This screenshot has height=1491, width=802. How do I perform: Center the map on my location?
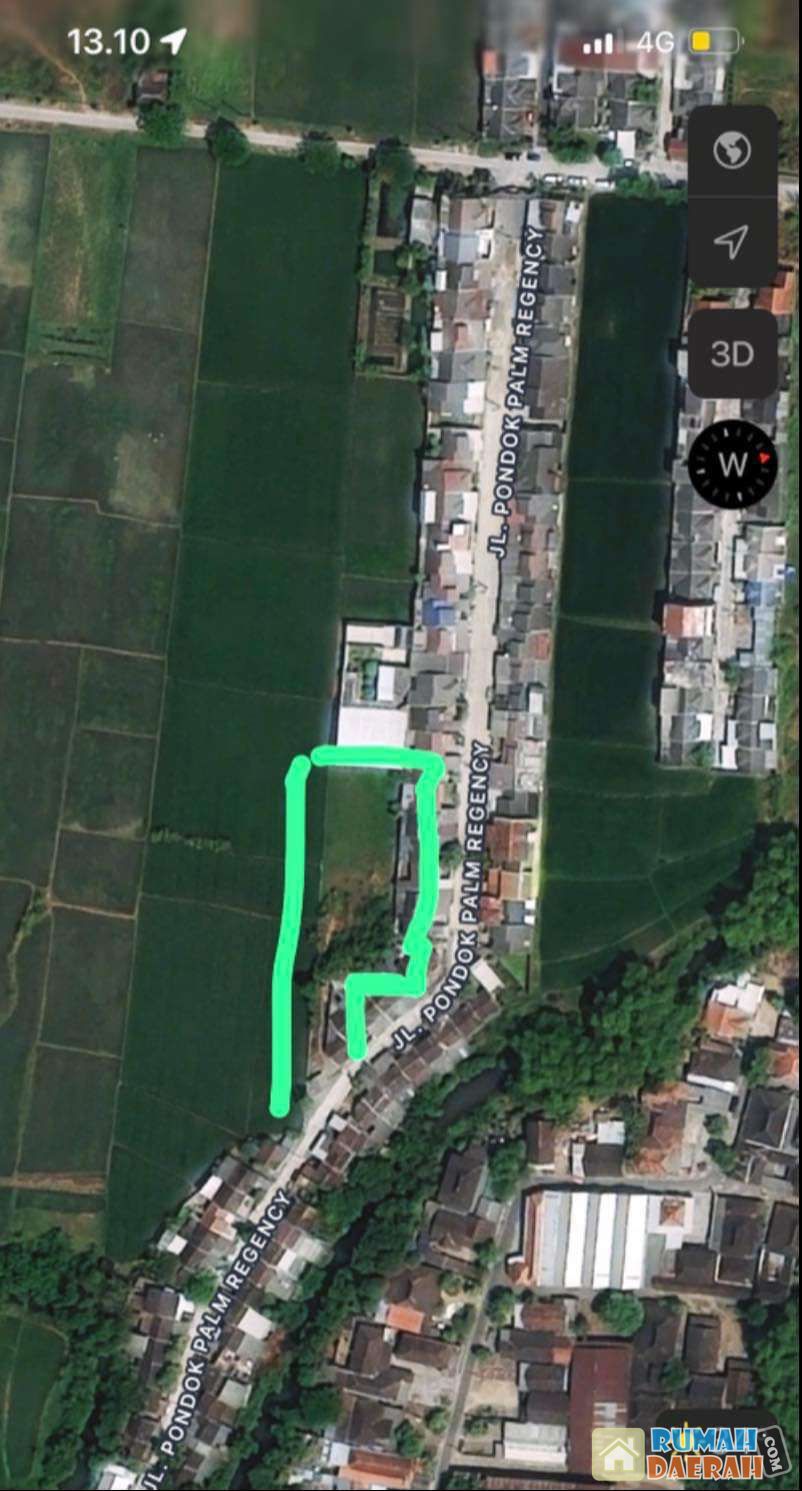(732, 241)
